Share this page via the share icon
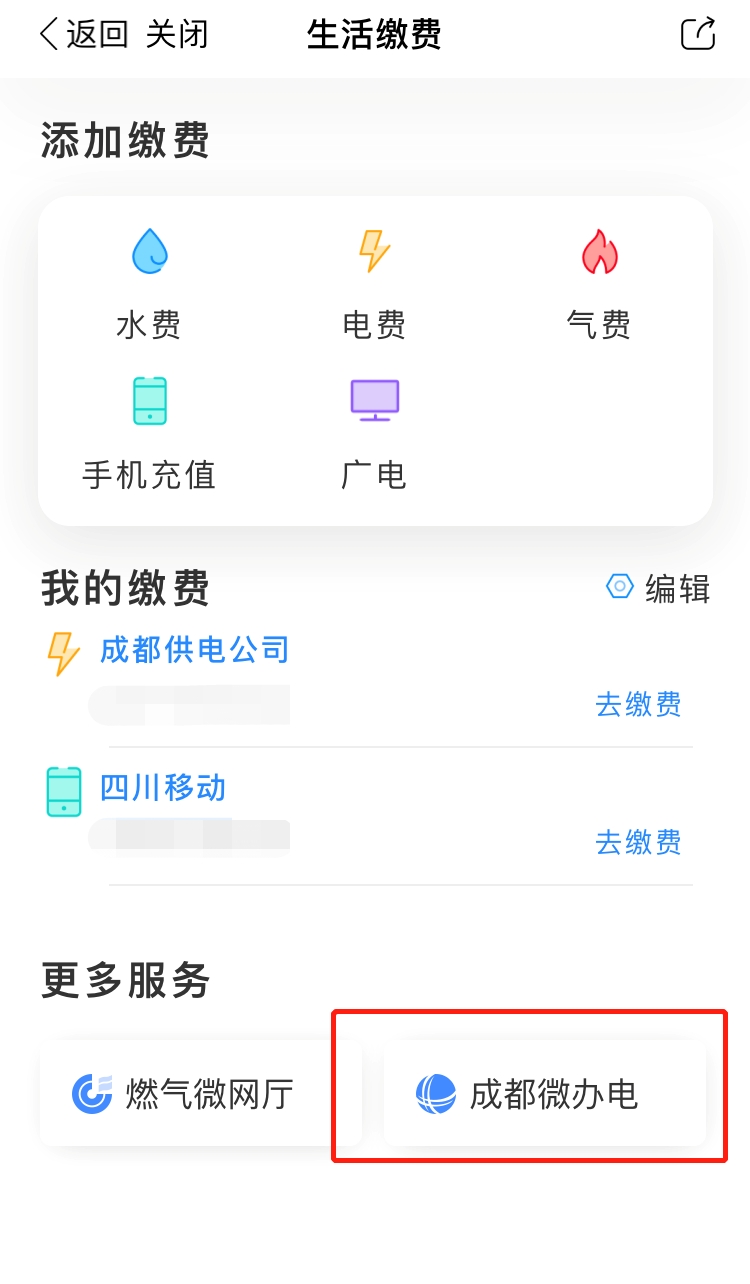The height and width of the screenshot is (1284, 750). coord(698,34)
